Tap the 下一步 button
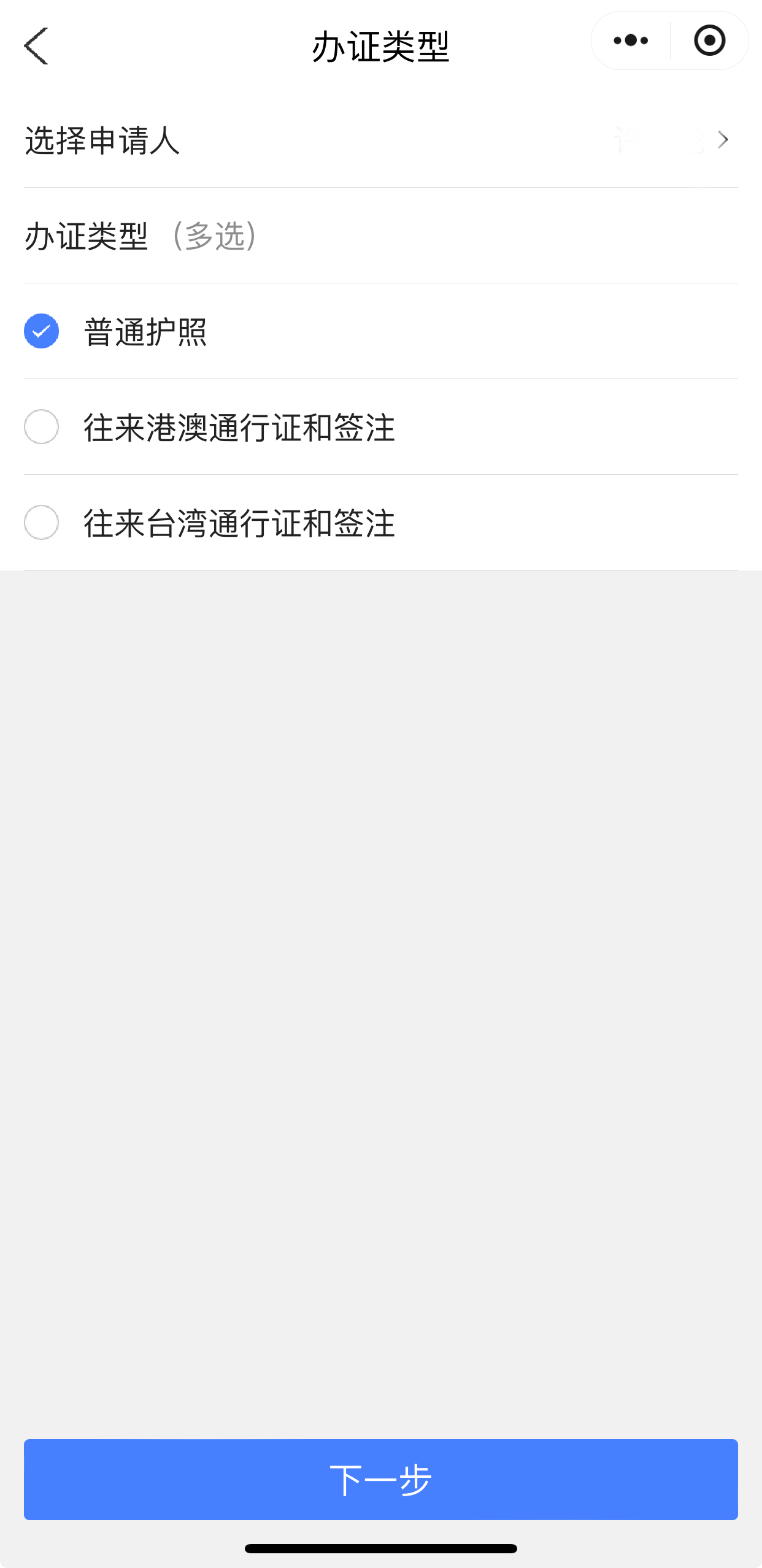The height and width of the screenshot is (1568, 762). pyautogui.click(x=380, y=1479)
